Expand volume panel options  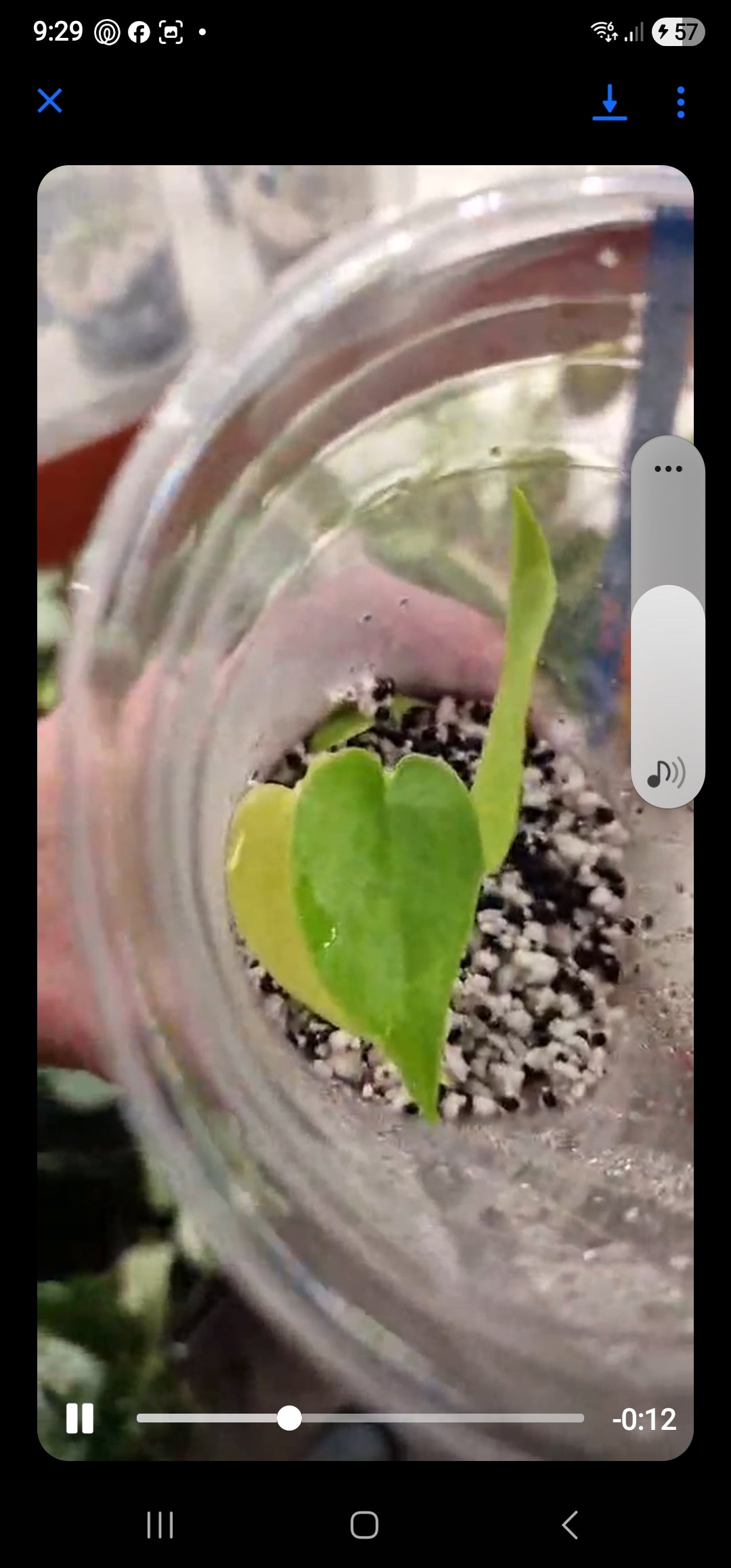coord(668,469)
